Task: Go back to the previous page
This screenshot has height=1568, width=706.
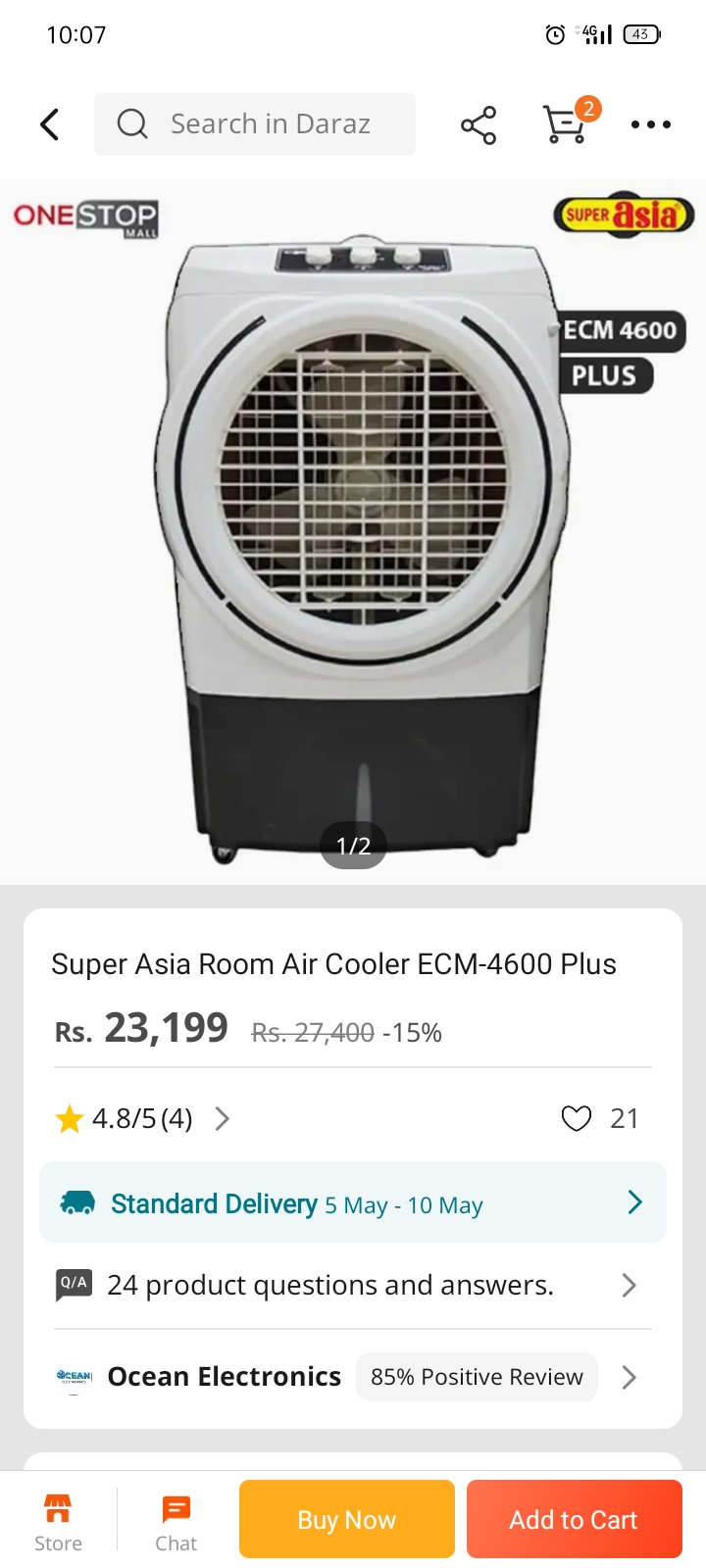Action: (50, 124)
